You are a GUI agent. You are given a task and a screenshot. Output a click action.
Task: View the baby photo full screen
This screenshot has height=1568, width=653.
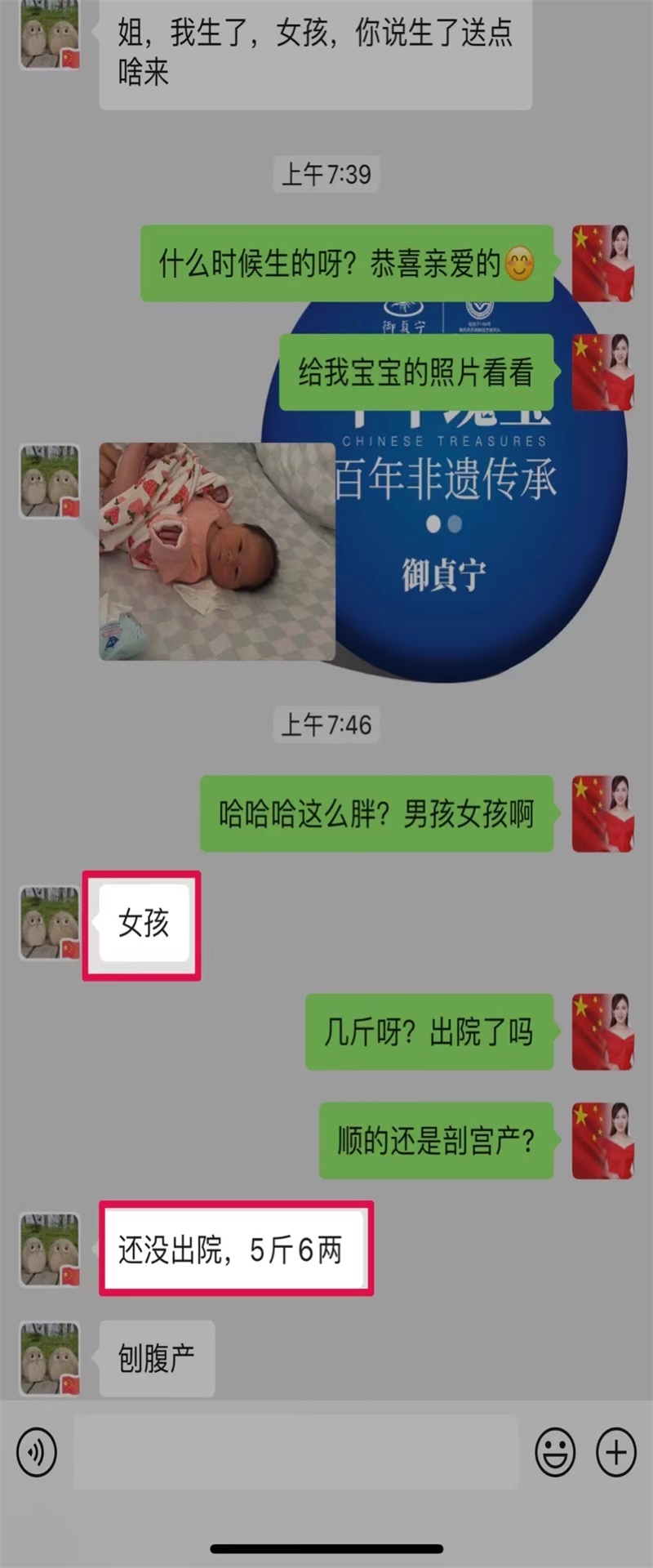pyautogui.click(x=217, y=551)
